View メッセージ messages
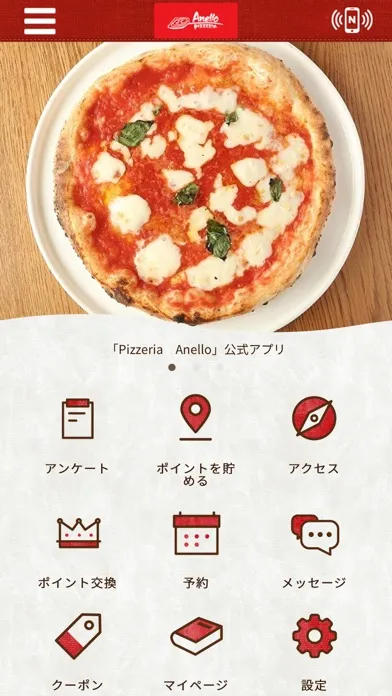Viewport: 392px width, 696px height. 314,552
